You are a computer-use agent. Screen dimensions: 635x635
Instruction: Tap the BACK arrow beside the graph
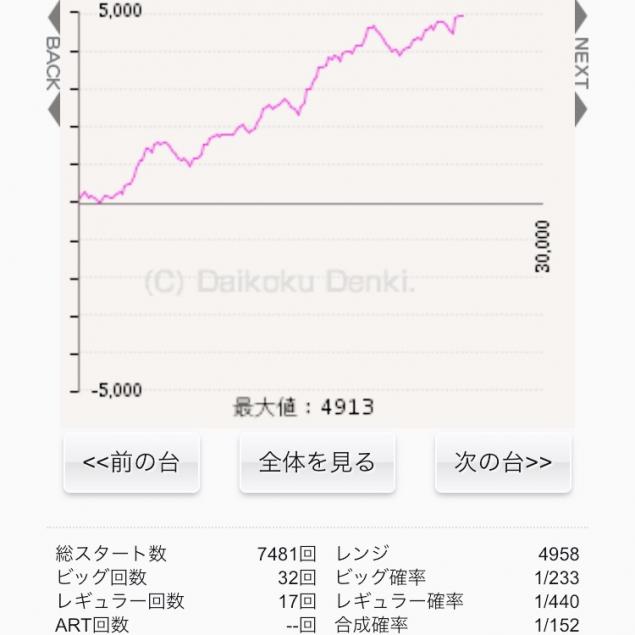54,63
